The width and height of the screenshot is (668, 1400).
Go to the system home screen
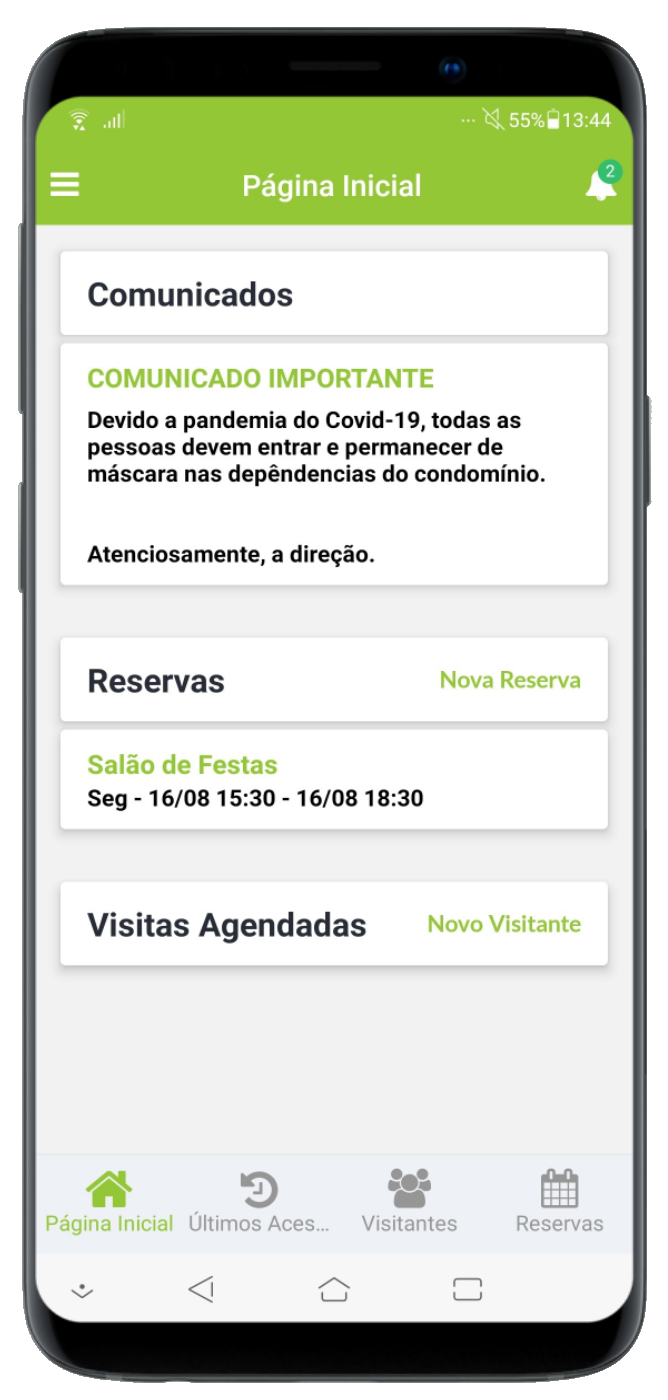[334, 1290]
